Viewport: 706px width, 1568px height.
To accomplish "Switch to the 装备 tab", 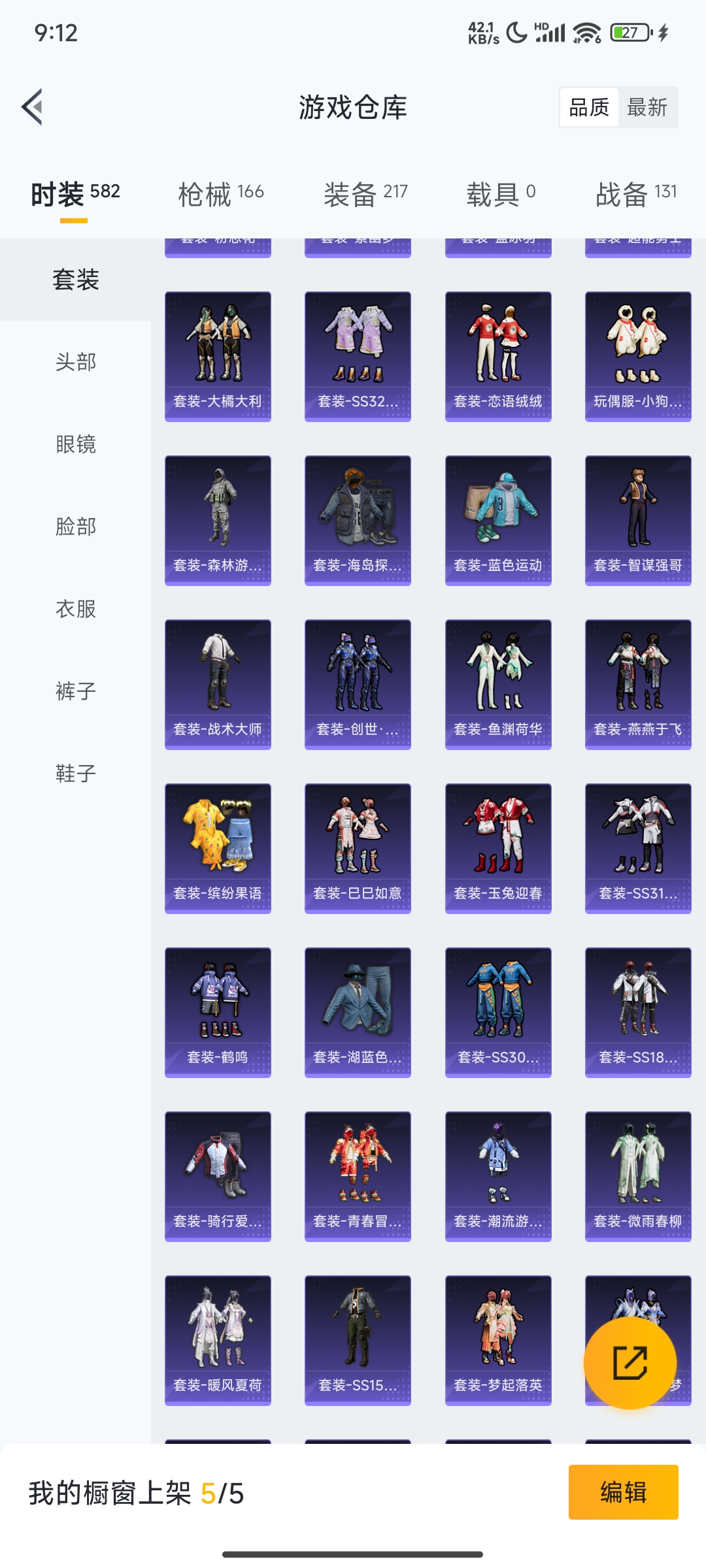I will click(365, 194).
